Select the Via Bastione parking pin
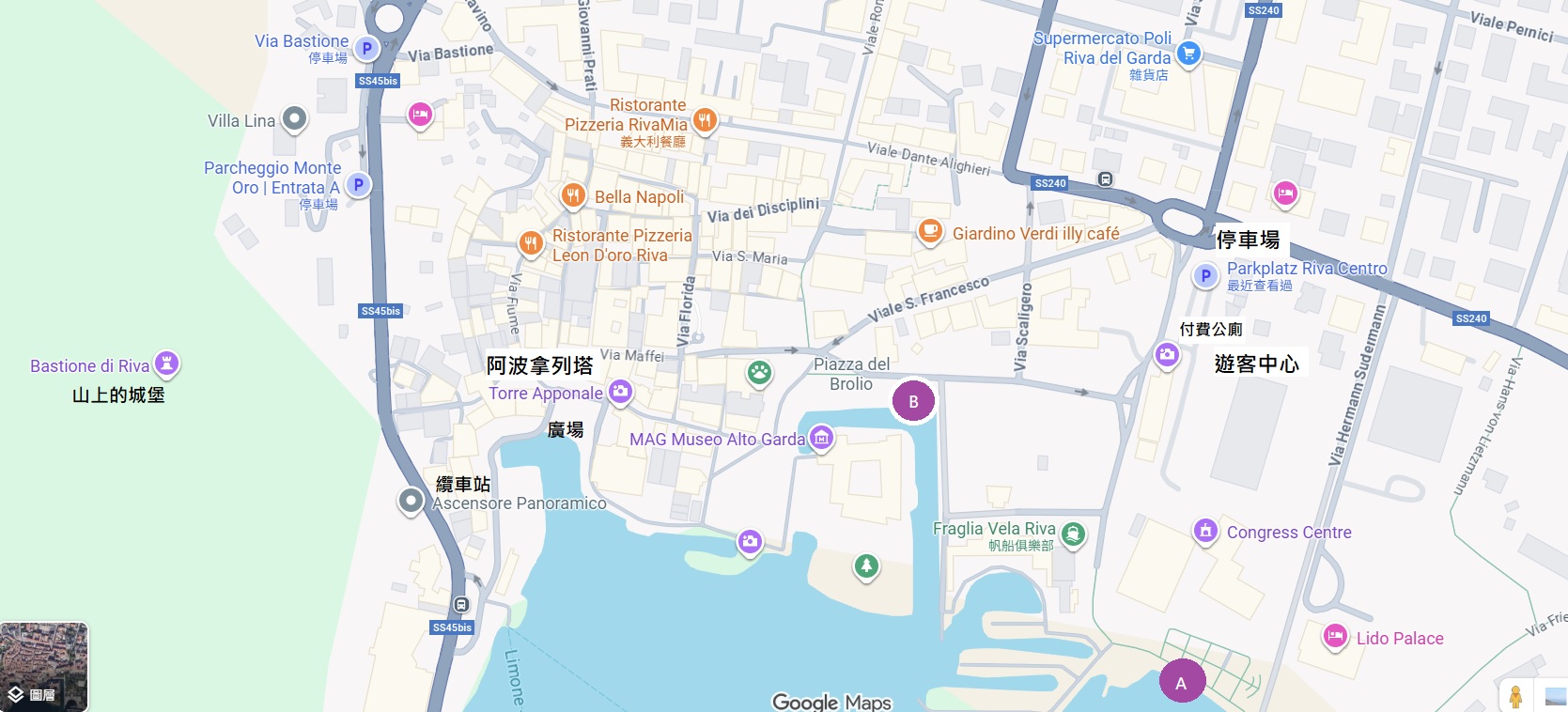The height and width of the screenshot is (712, 1568). (x=366, y=48)
